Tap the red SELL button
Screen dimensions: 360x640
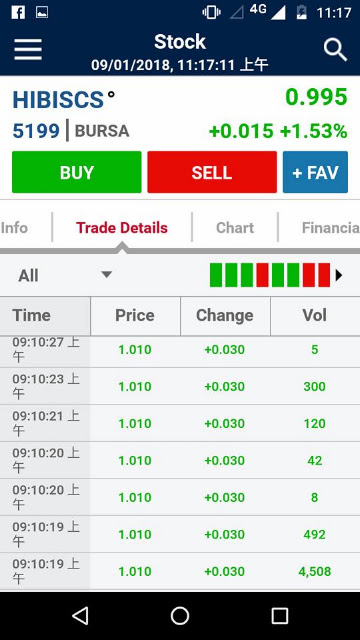click(212, 172)
